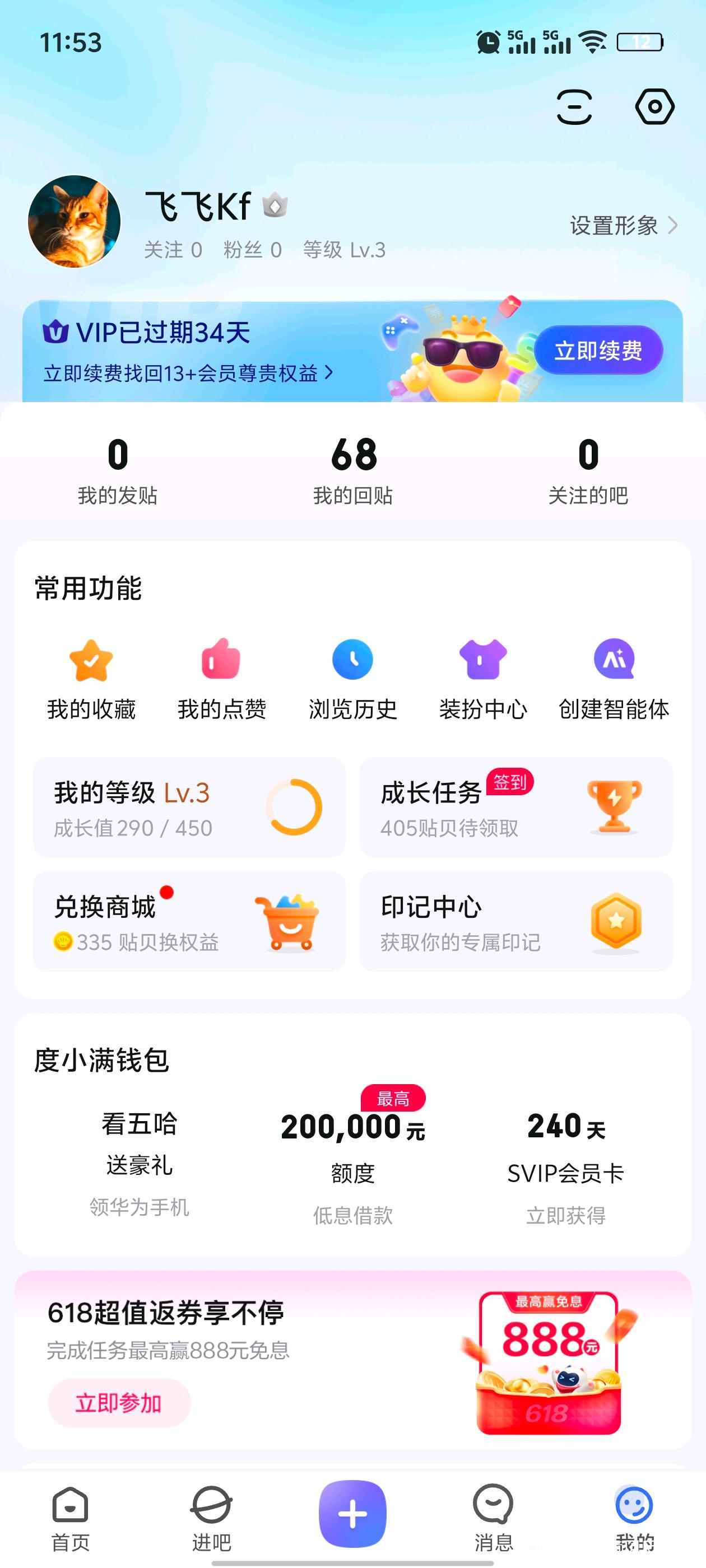
Task: Open the 印记中心 card
Action: (516, 922)
